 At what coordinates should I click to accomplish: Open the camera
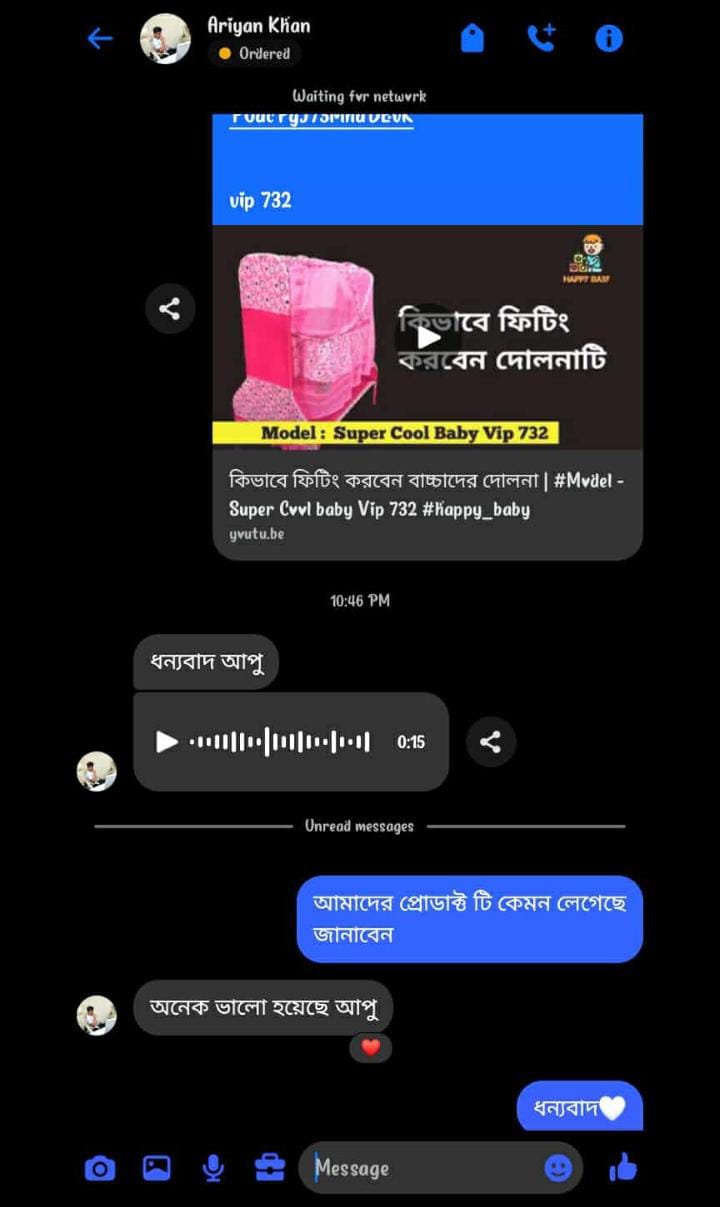[100, 1168]
